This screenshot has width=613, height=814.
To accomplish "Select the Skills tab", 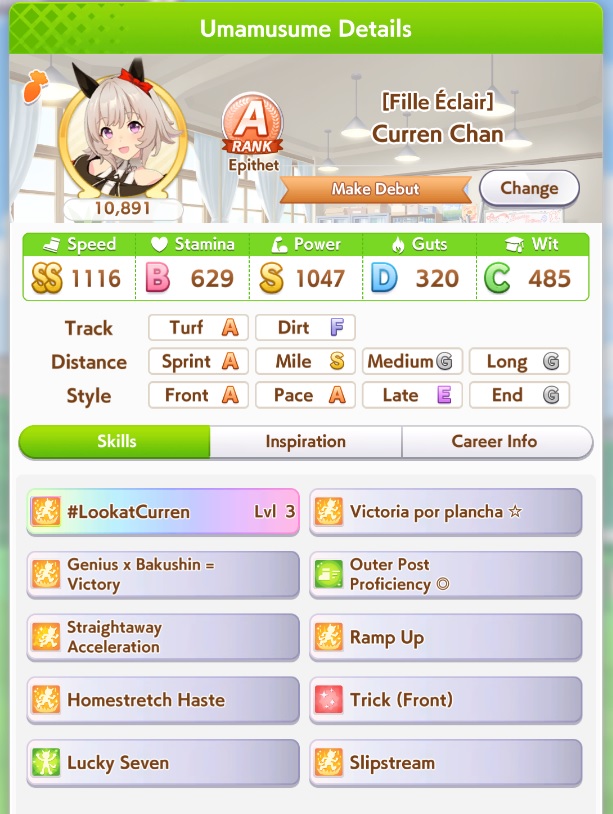I will [116, 441].
